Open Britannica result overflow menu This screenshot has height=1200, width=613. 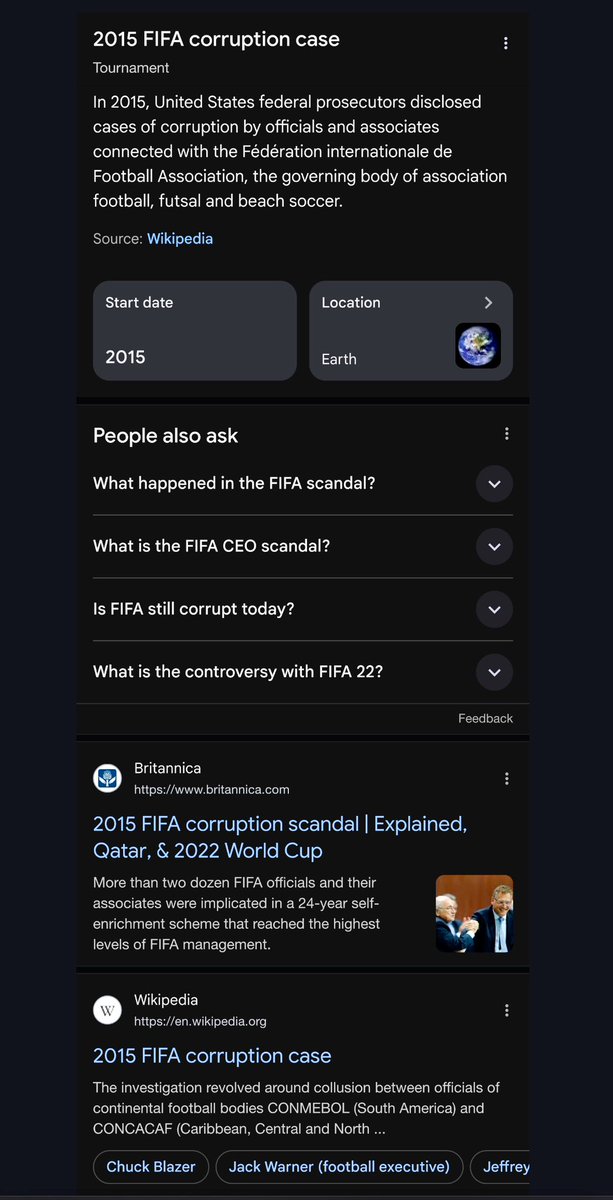[507, 779]
